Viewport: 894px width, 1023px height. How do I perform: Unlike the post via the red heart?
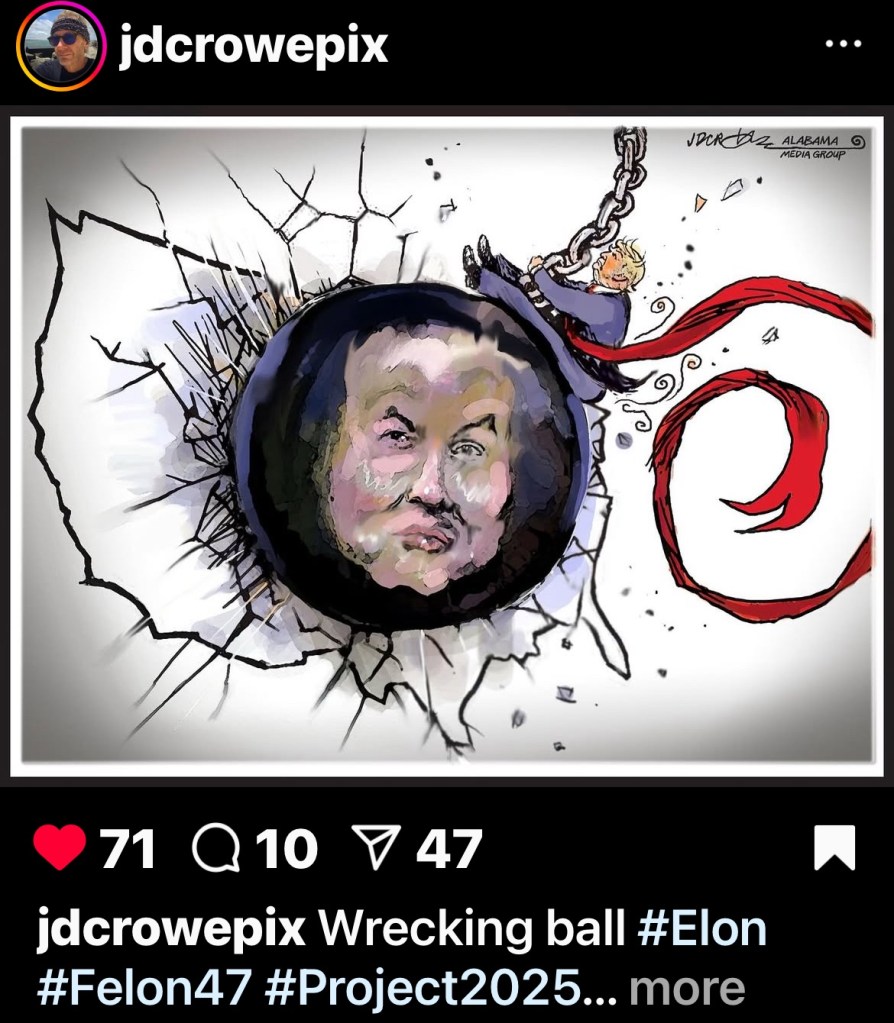[60, 849]
